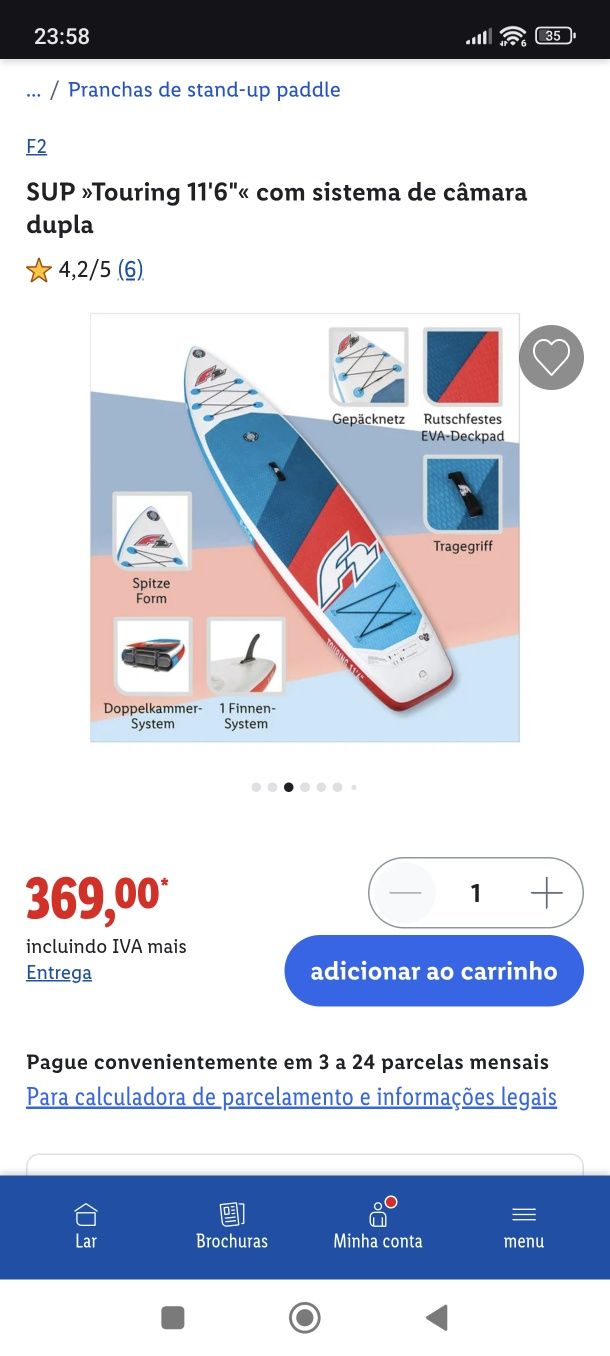Go to the Lar home tab
This screenshot has width=610, height=1356.
pos(86,1226)
